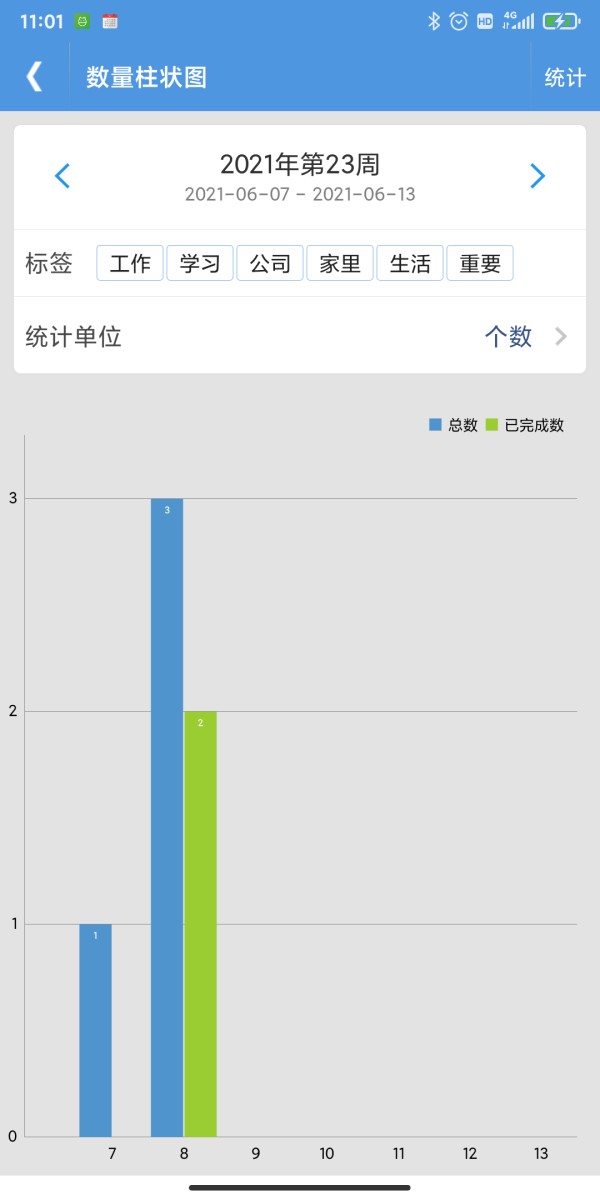This screenshot has width=600, height=1200.
Task: Choose the 生活 tag chip
Action: [410, 264]
